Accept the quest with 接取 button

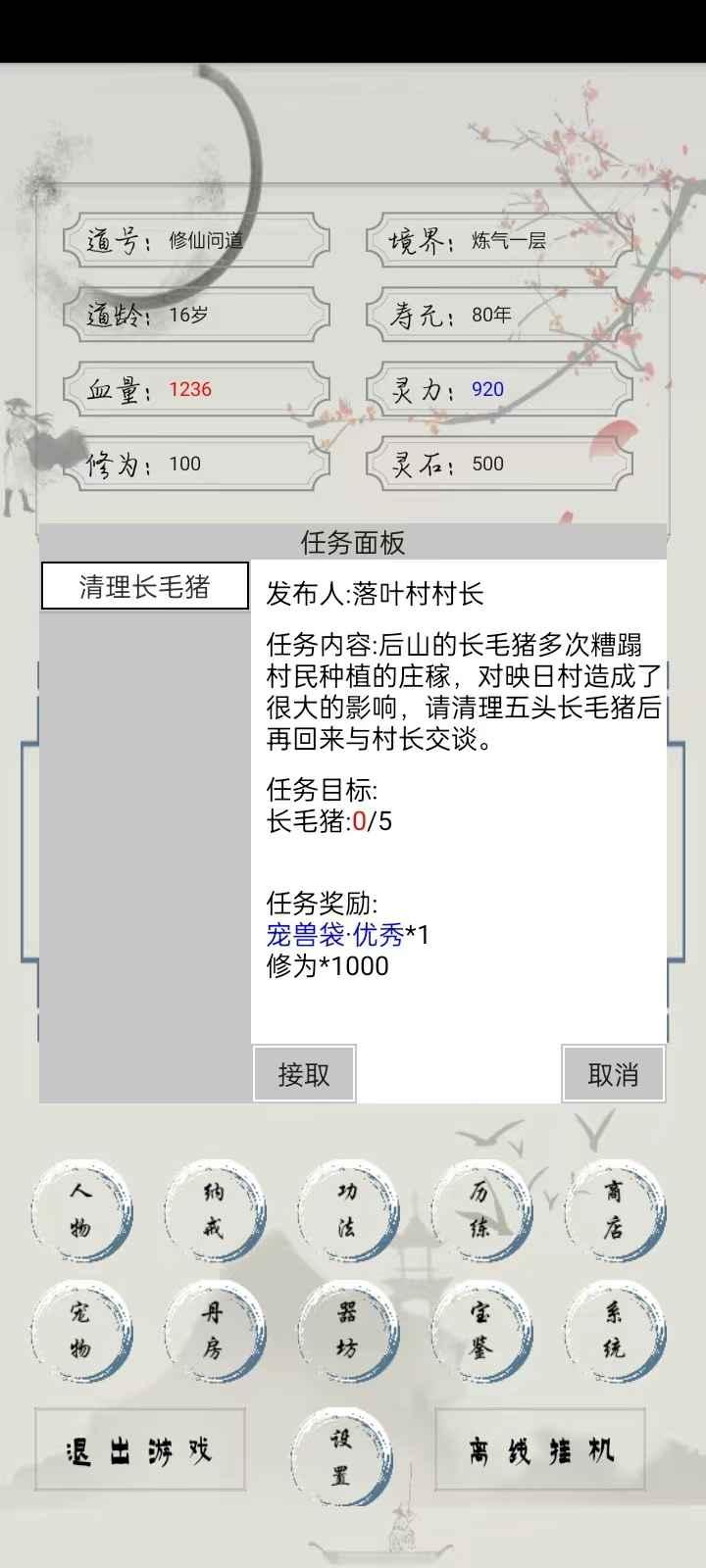304,1074
